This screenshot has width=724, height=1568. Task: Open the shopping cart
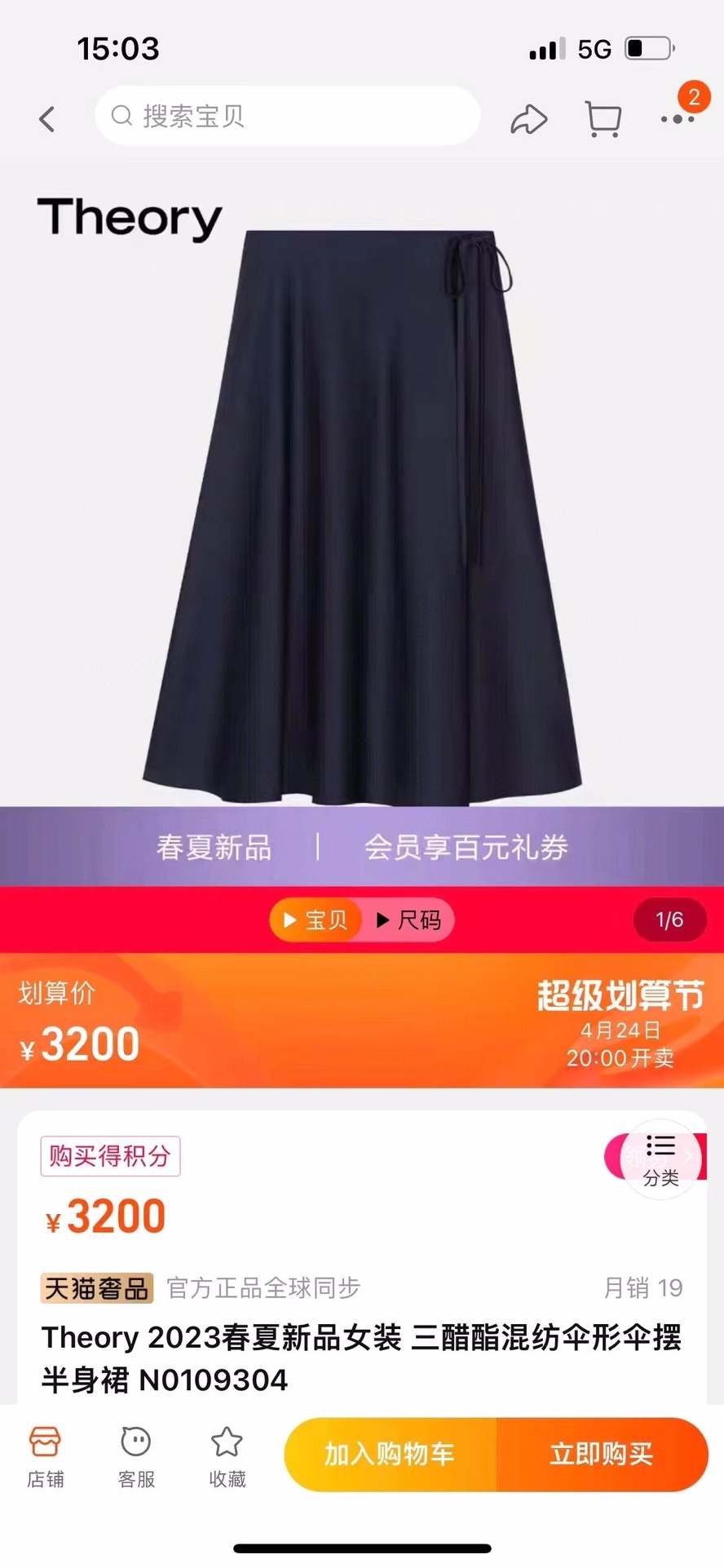[603, 119]
